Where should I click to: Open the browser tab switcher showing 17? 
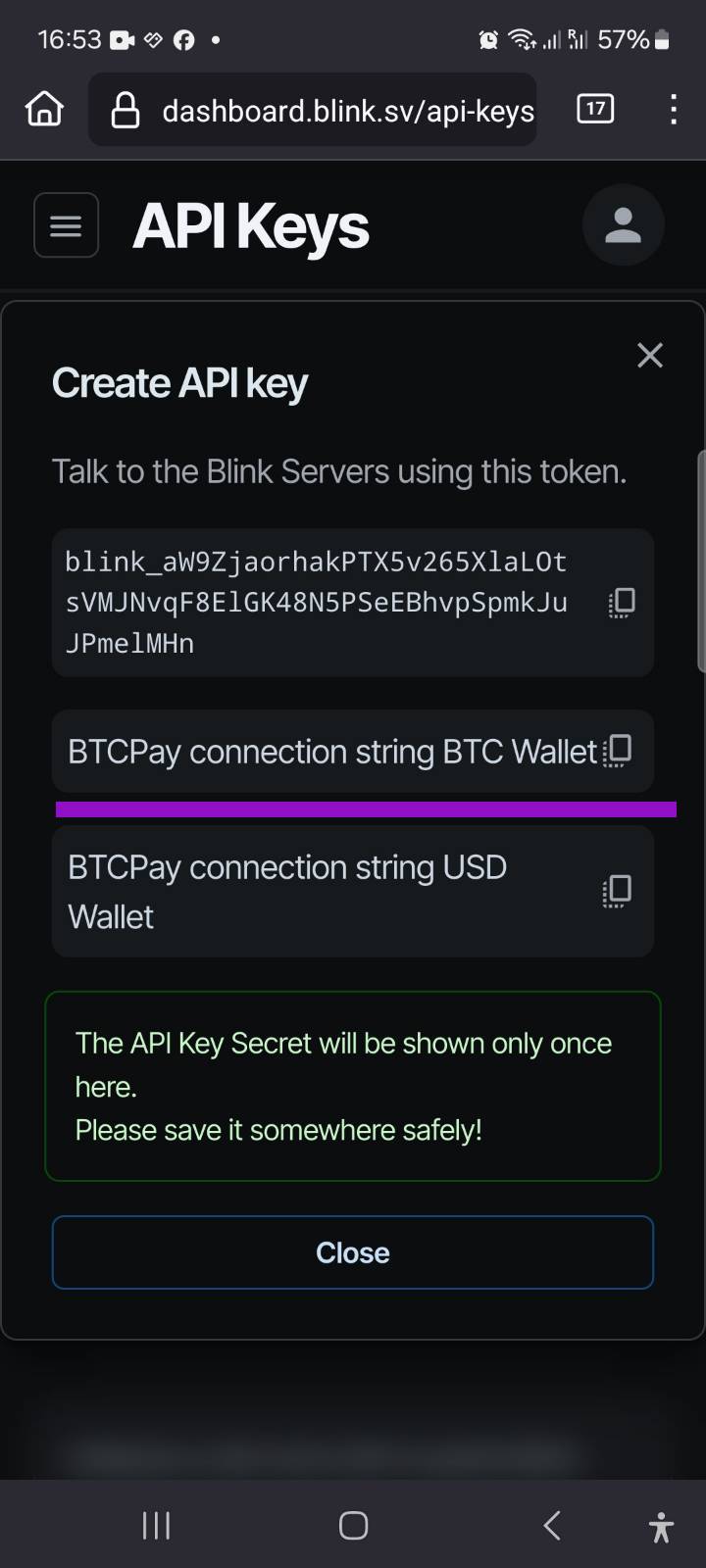pyautogui.click(x=595, y=109)
